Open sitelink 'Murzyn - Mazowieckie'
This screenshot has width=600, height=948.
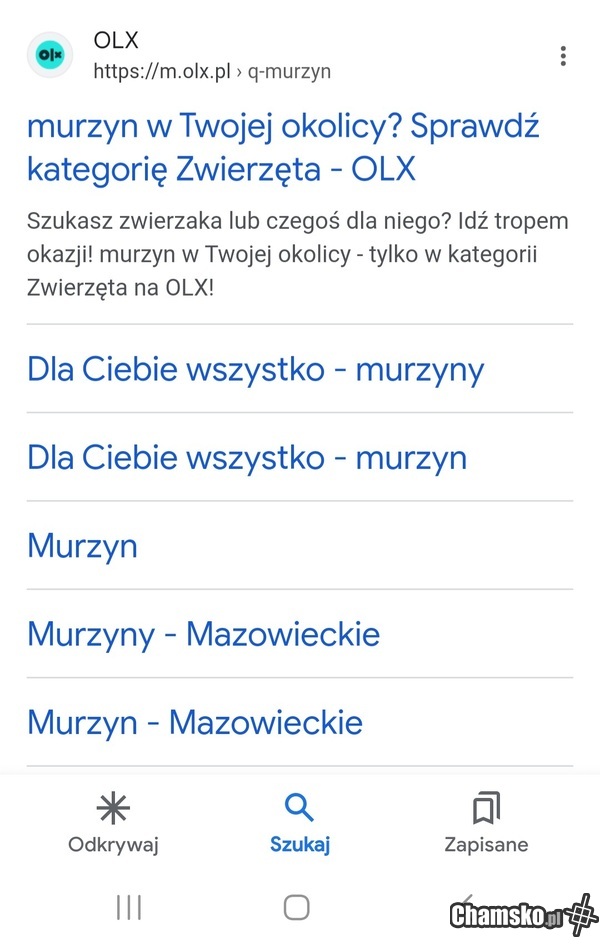[195, 722]
